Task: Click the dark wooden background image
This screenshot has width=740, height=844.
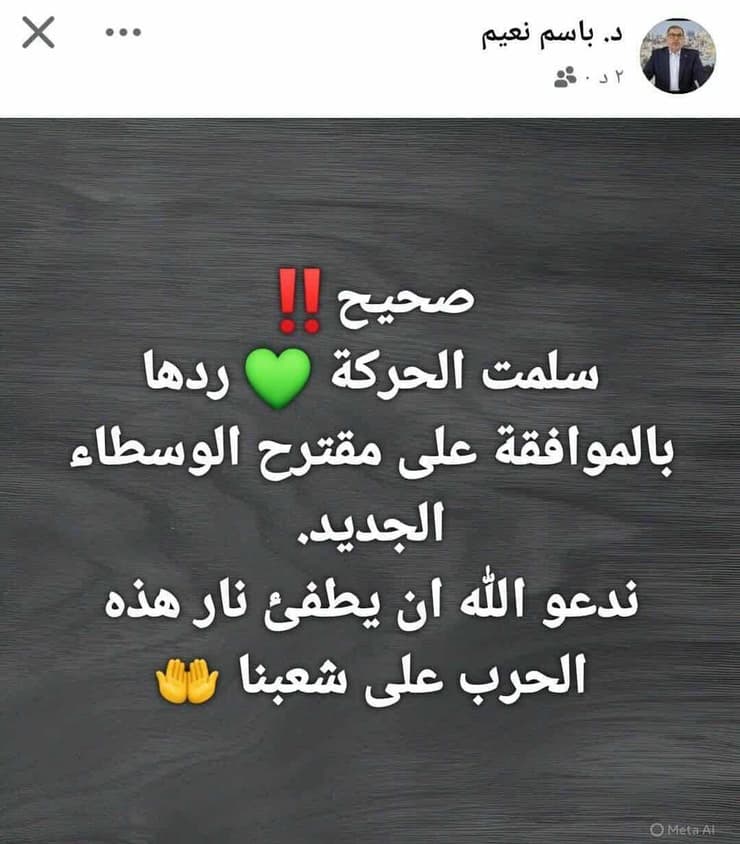Action: click(370, 190)
